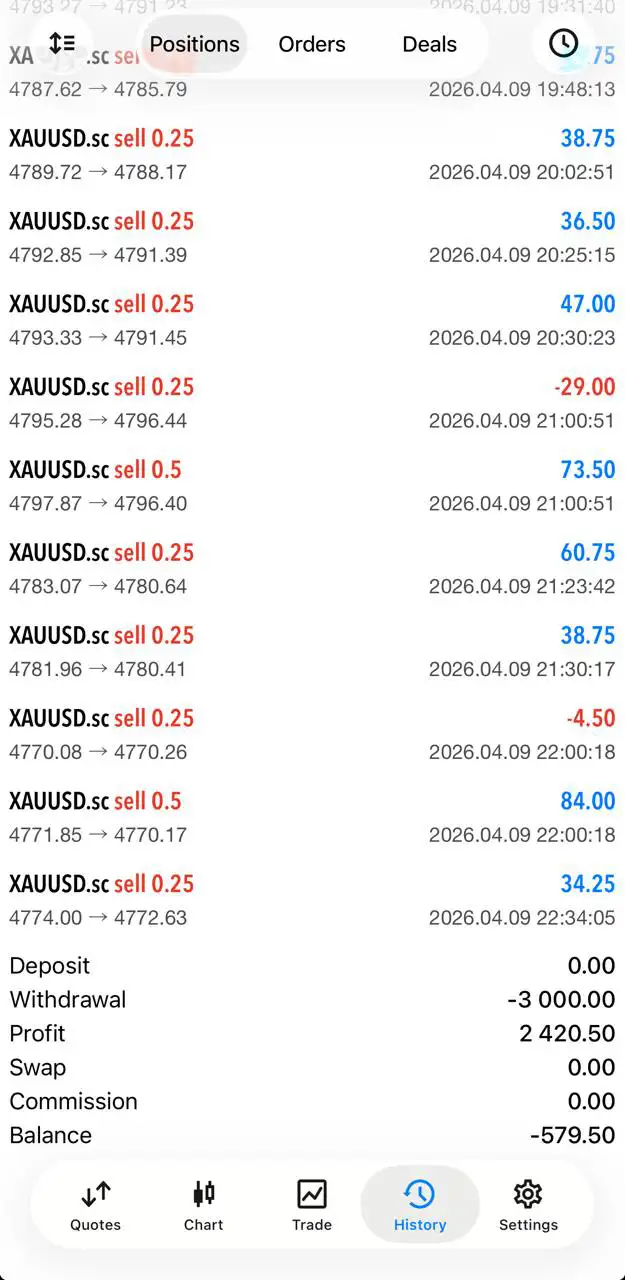Tap the History tab
Image resolution: width=625 pixels, height=1280 pixels.
click(420, 1205)
